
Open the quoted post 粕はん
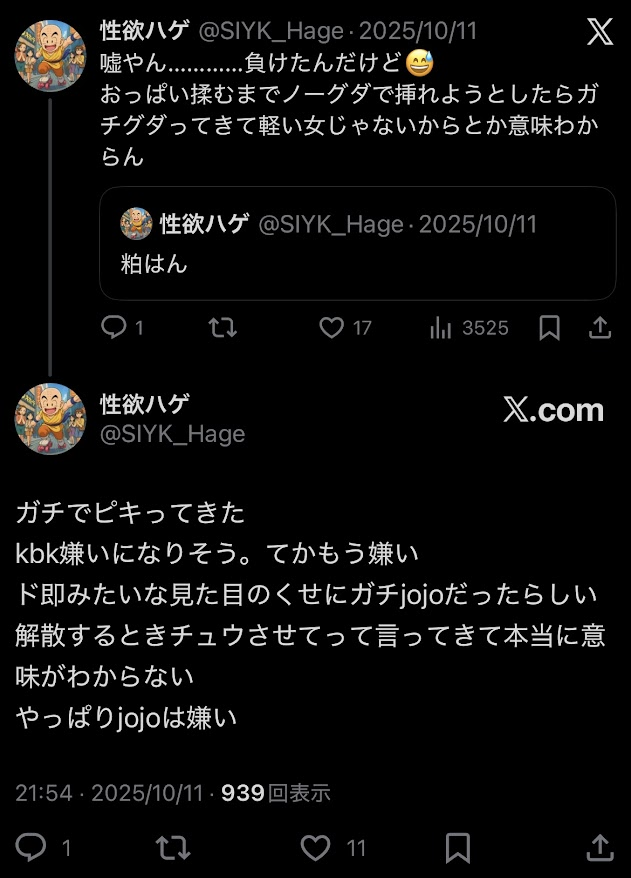click(x=357, y=243)
